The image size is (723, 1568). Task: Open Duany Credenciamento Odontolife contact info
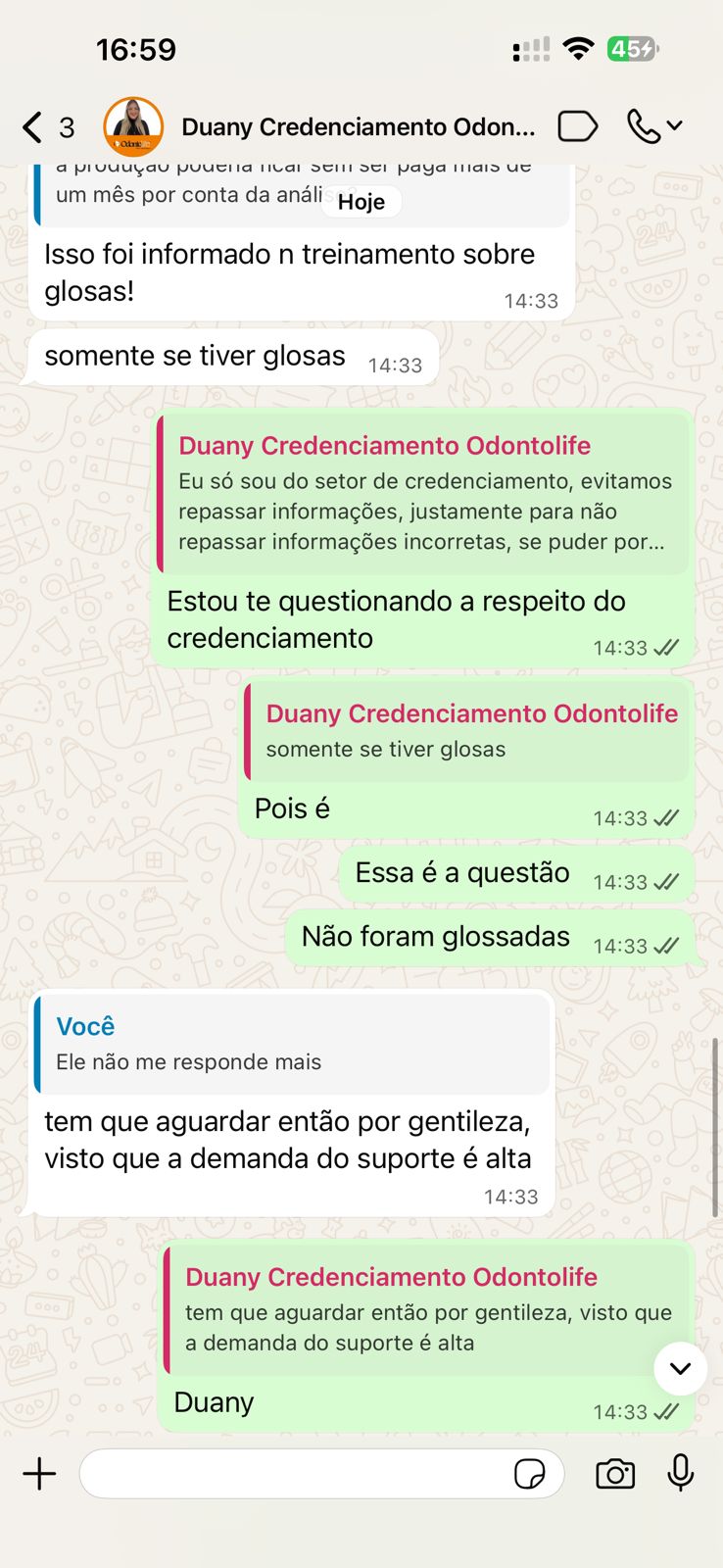click(x=358, y=127)
